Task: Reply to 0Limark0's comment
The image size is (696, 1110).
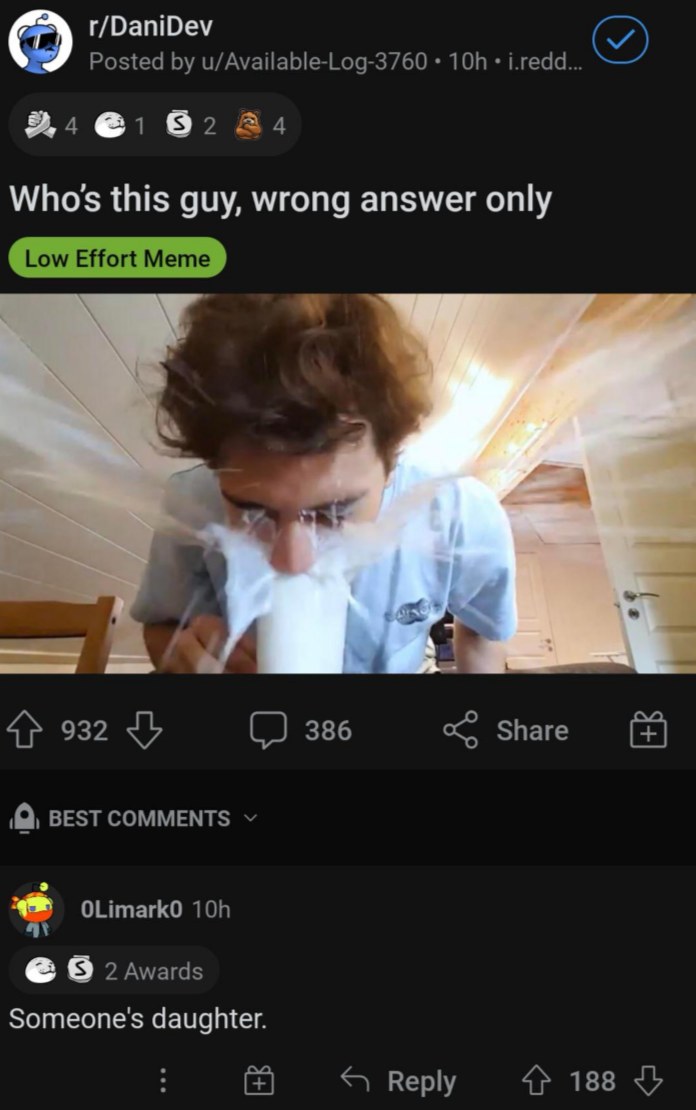Action: [399, 1081]
